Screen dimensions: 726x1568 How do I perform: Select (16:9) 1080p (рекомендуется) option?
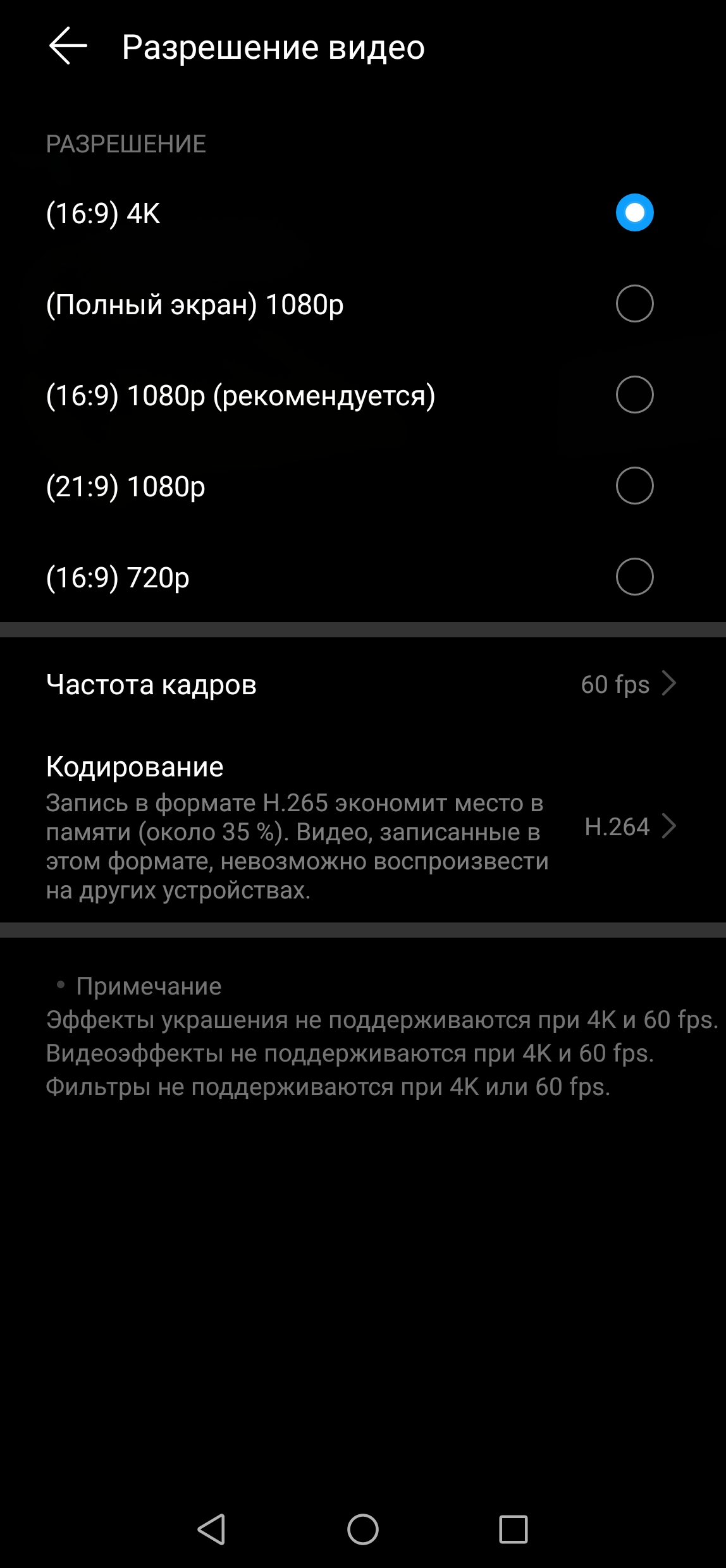(634, 395)
